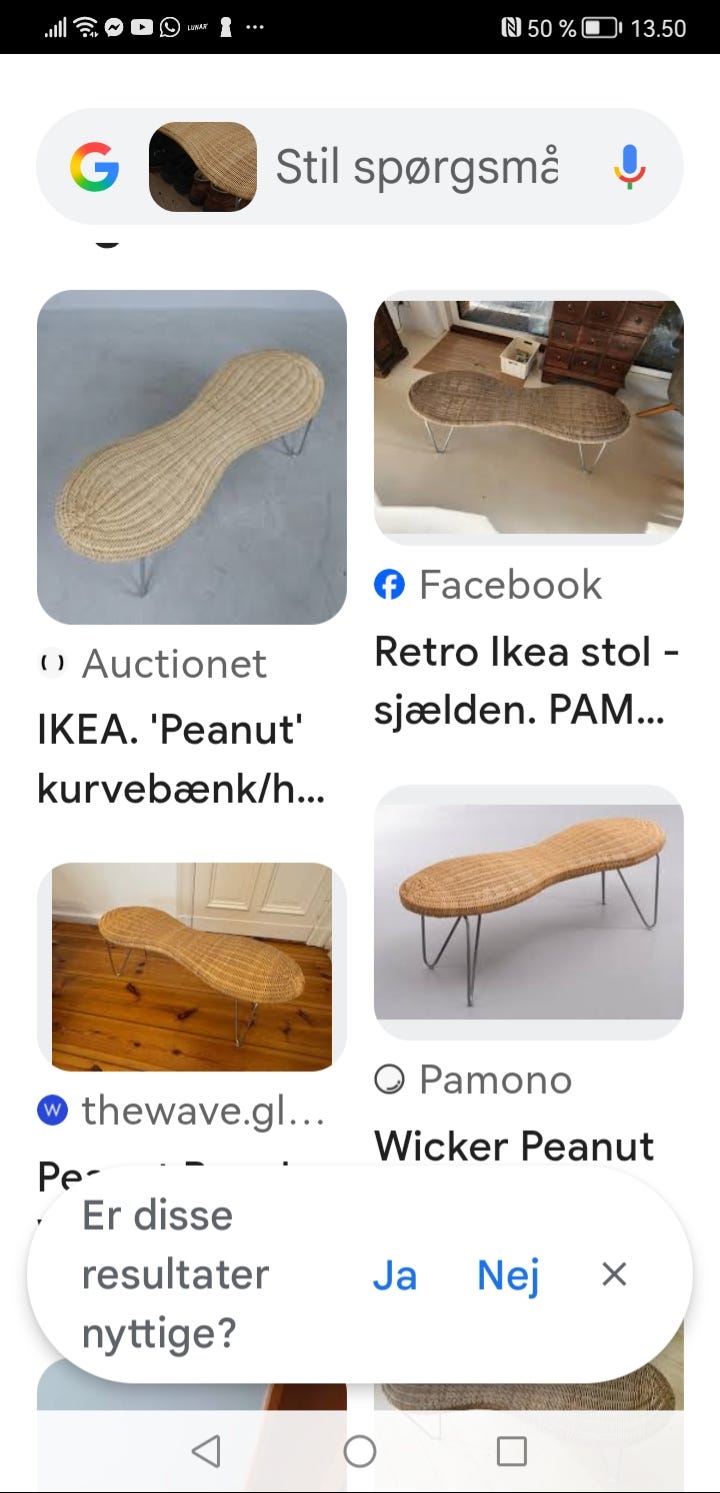
Task: Answer 'Nej' to the results feedback
Action: click(x=508, y=1275)
